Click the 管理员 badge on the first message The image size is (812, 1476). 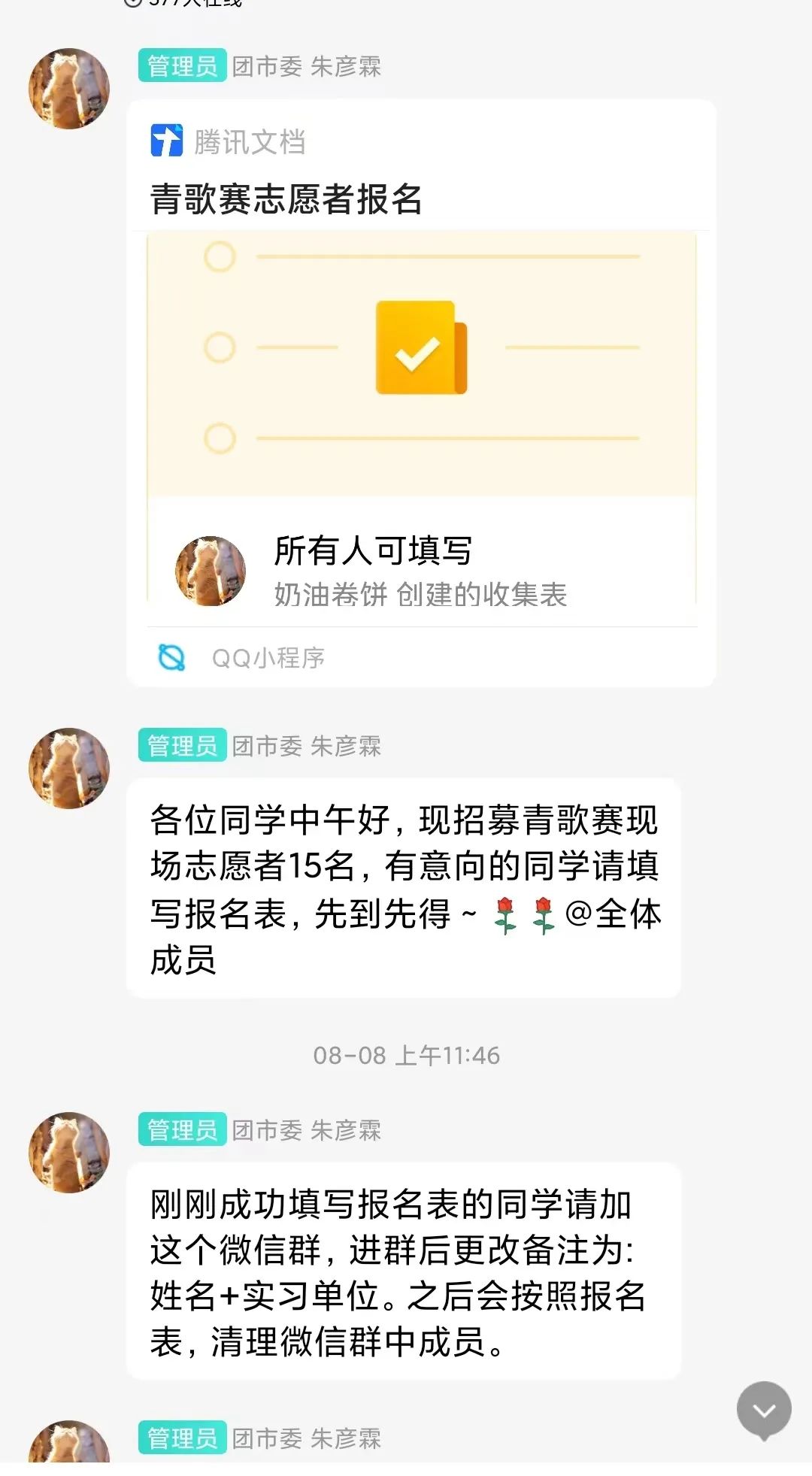(180, 68)
